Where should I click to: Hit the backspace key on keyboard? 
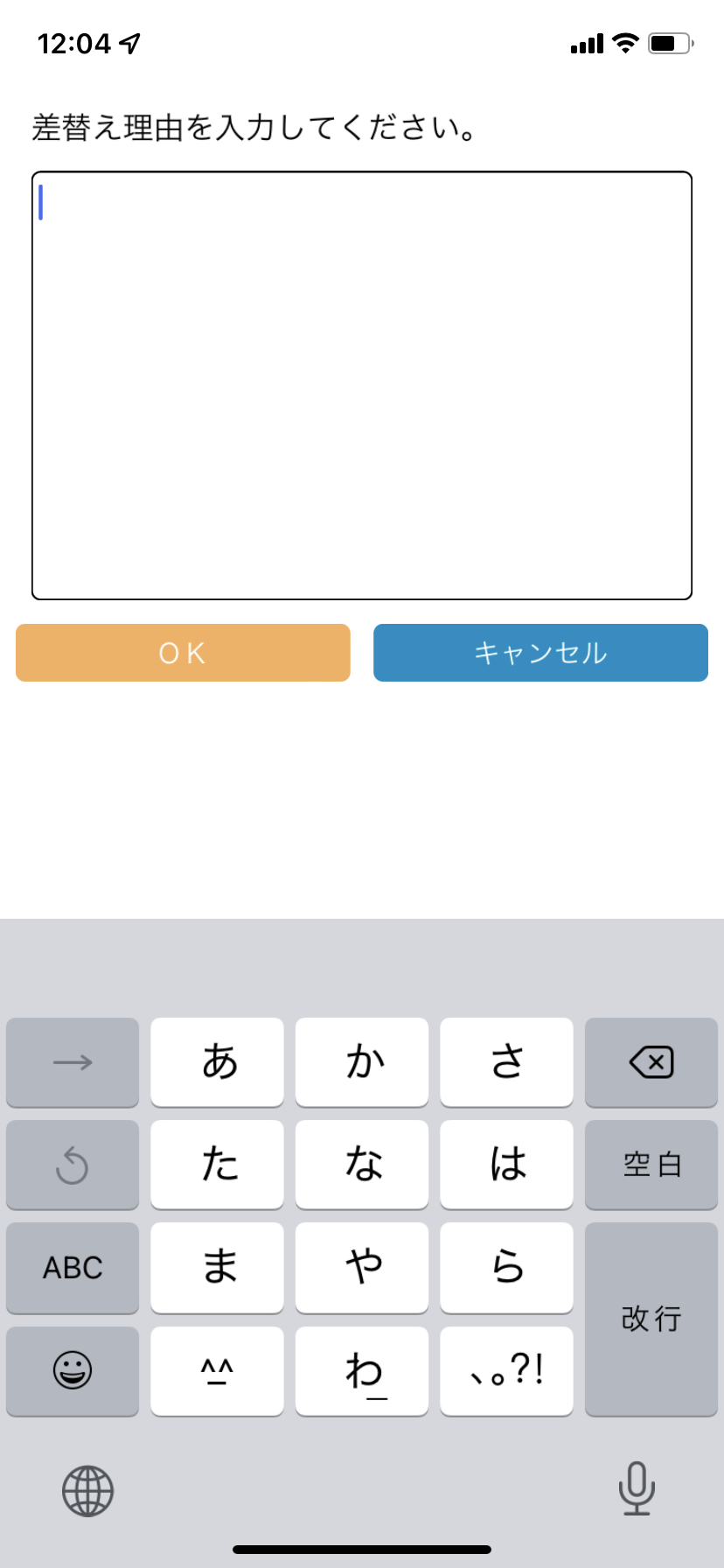click(x=651, y=1062)
